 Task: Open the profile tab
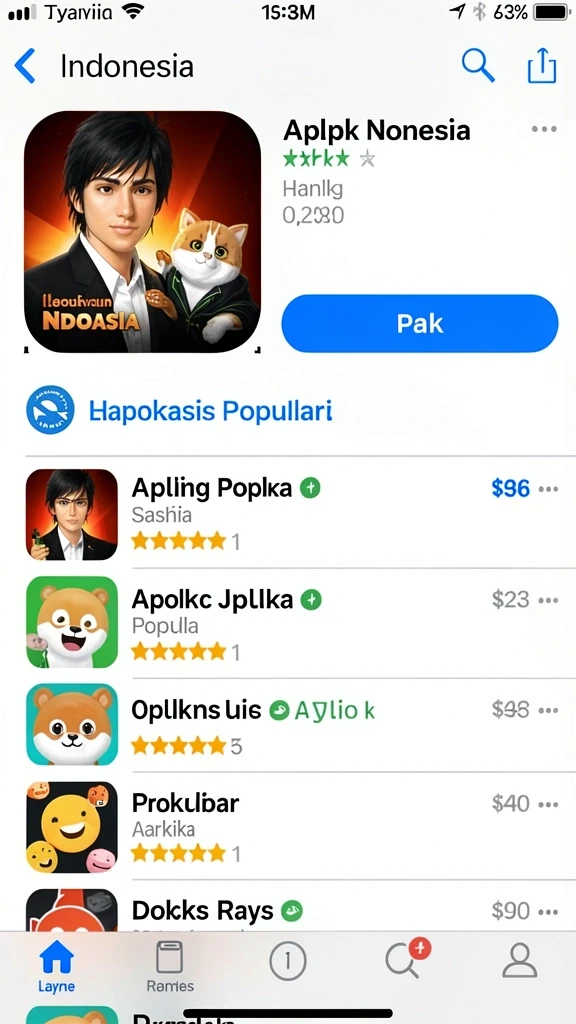pyautogui.click(x=520, y=960)
